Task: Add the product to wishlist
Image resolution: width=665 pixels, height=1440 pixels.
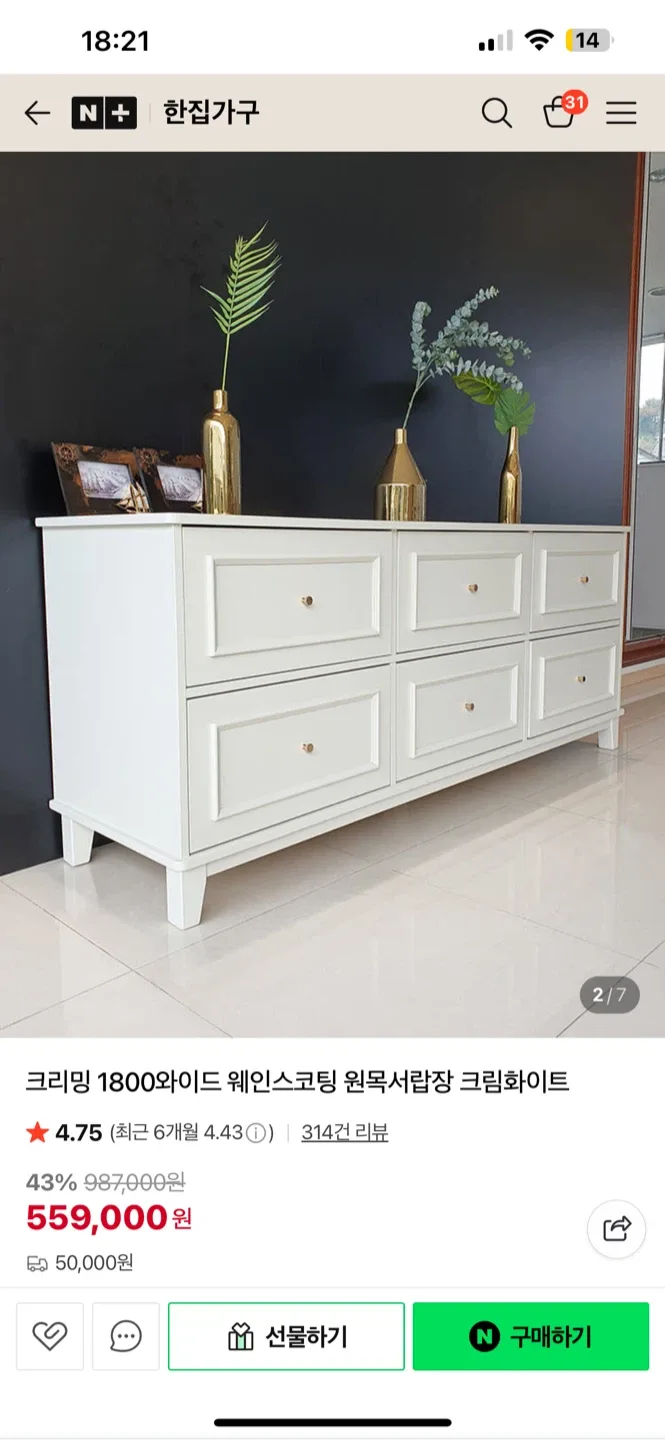Action: coord(49,1336)
